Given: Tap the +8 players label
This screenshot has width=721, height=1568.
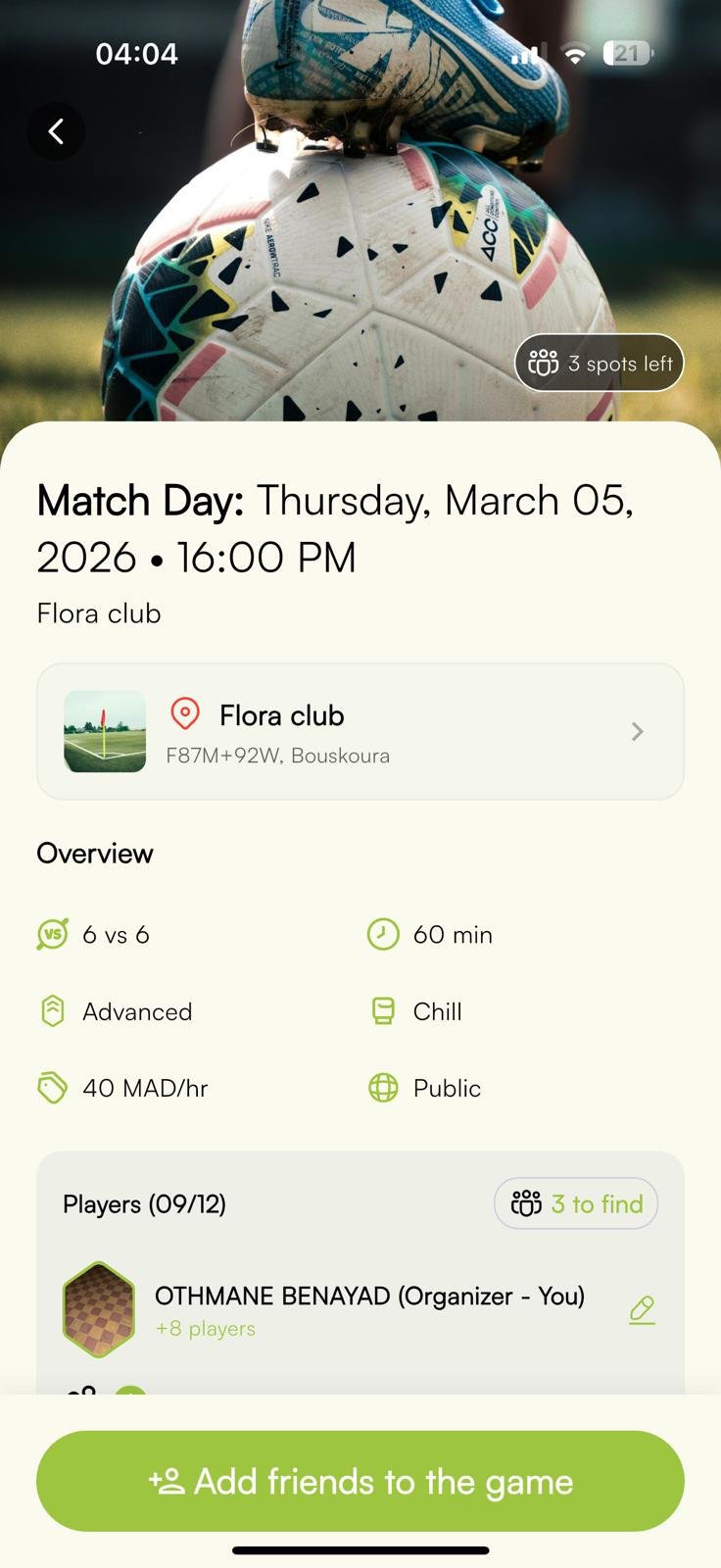Looking at the screenshot, I should (x=206, y=1329).
